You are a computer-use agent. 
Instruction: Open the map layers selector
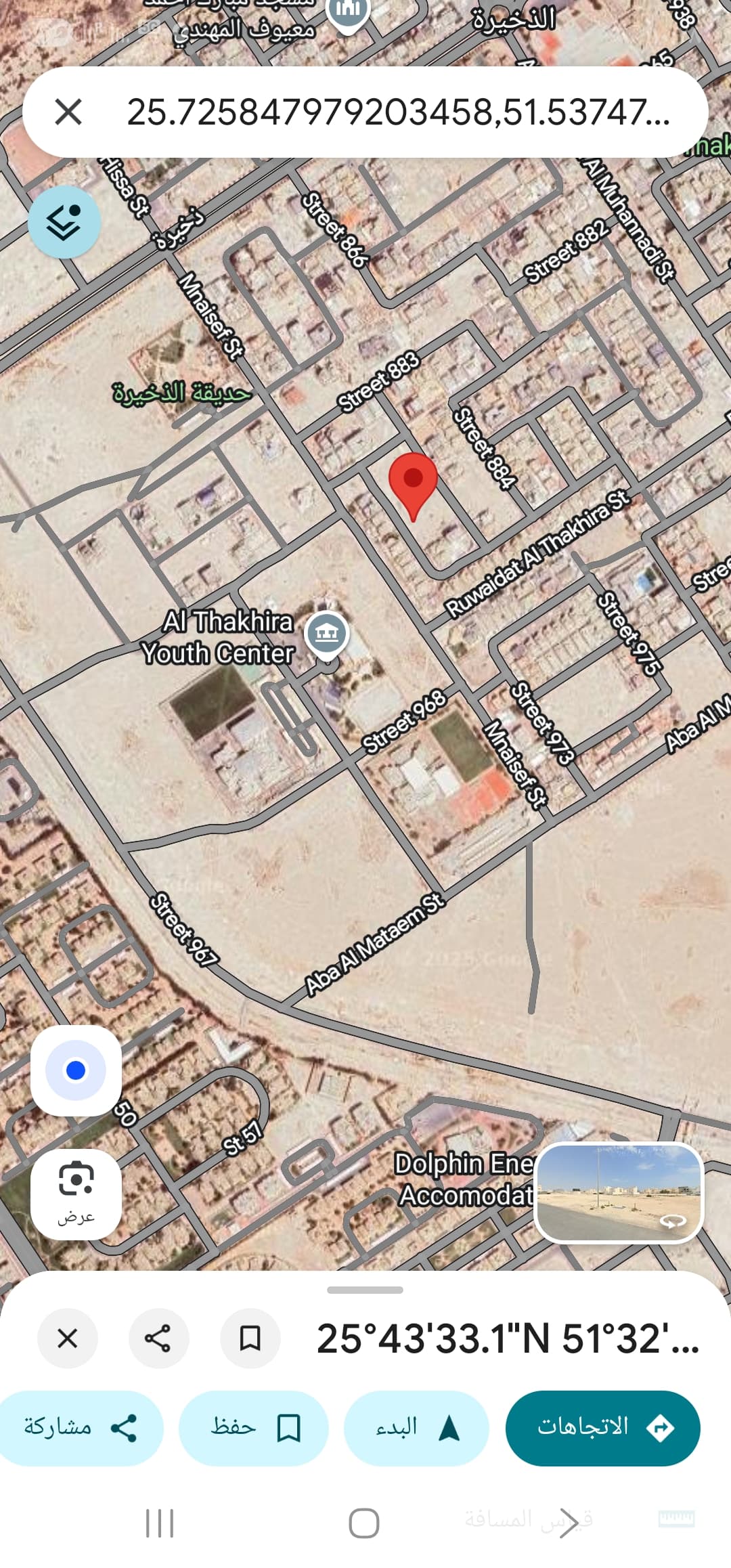(x=64, y=222)
